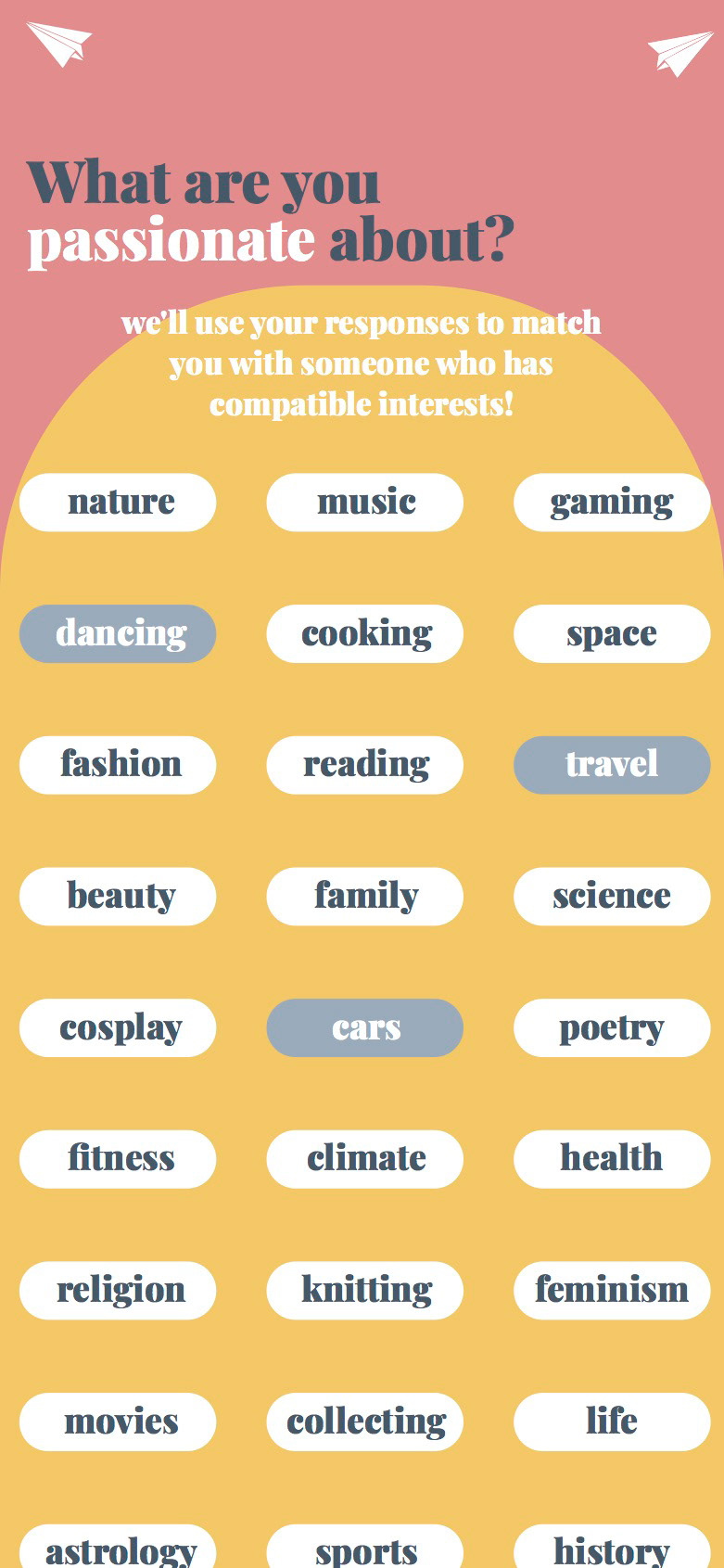Choose music as an interest
Screen dimensions: 724x1568
[365, 503]
